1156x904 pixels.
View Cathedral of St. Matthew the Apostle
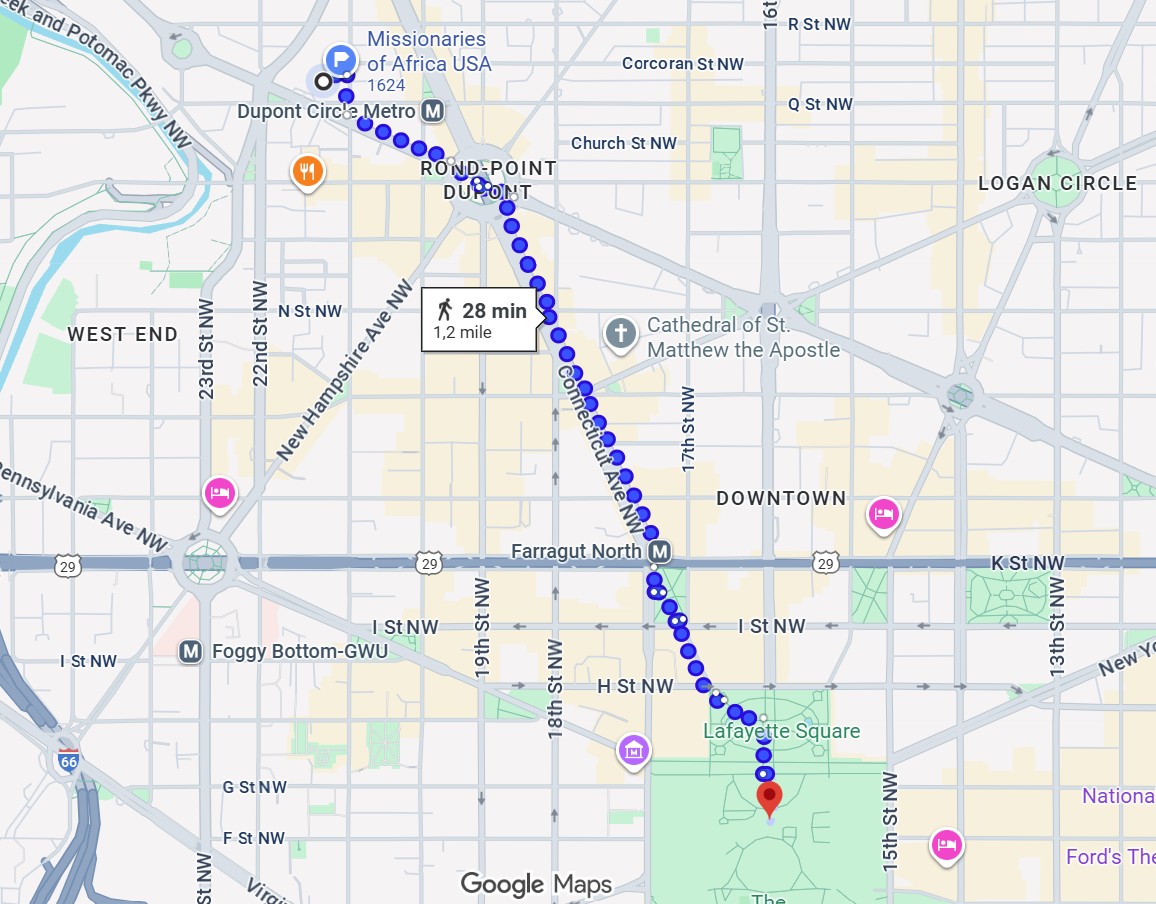tap(621, 333)
